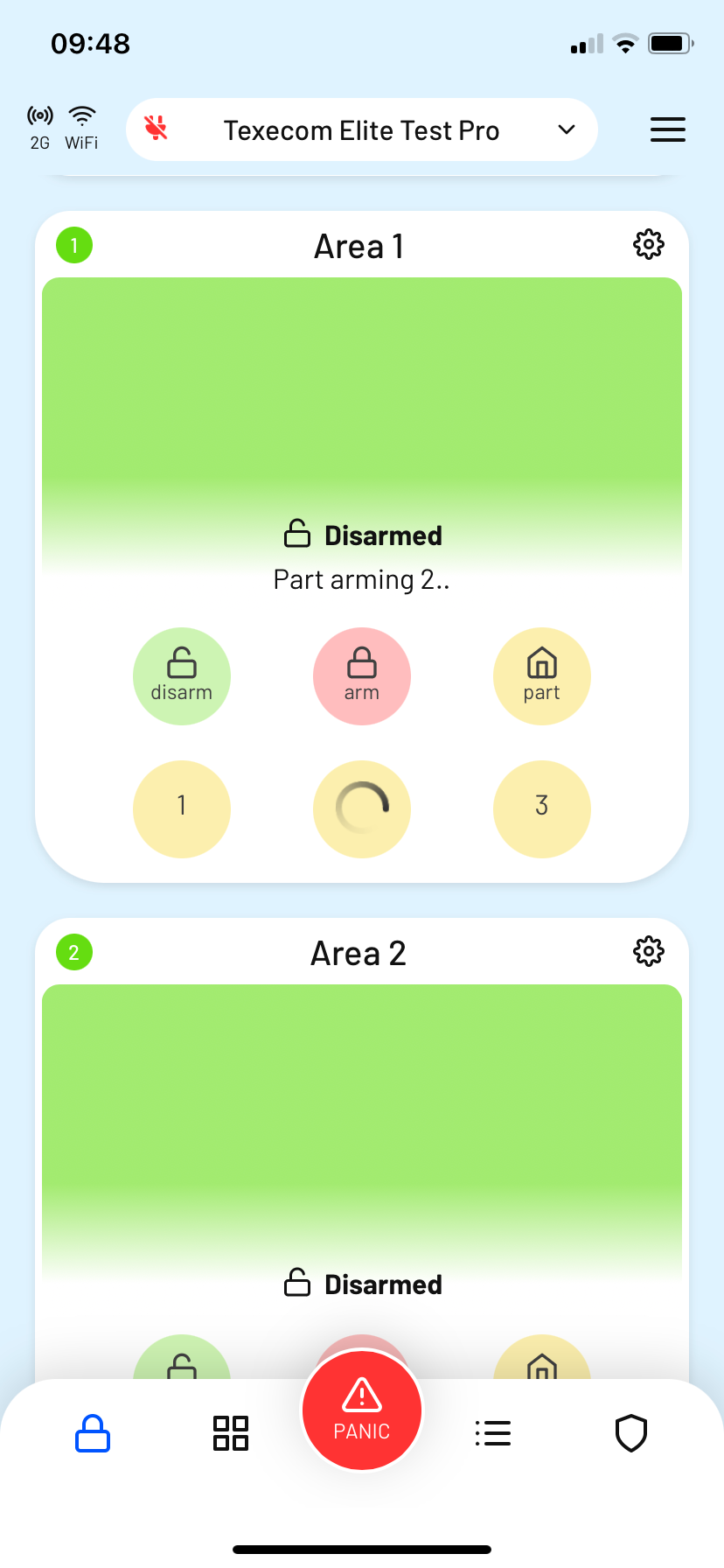Open the hamburger menu
Screen dimensions: 724x1568
[667, 129]
